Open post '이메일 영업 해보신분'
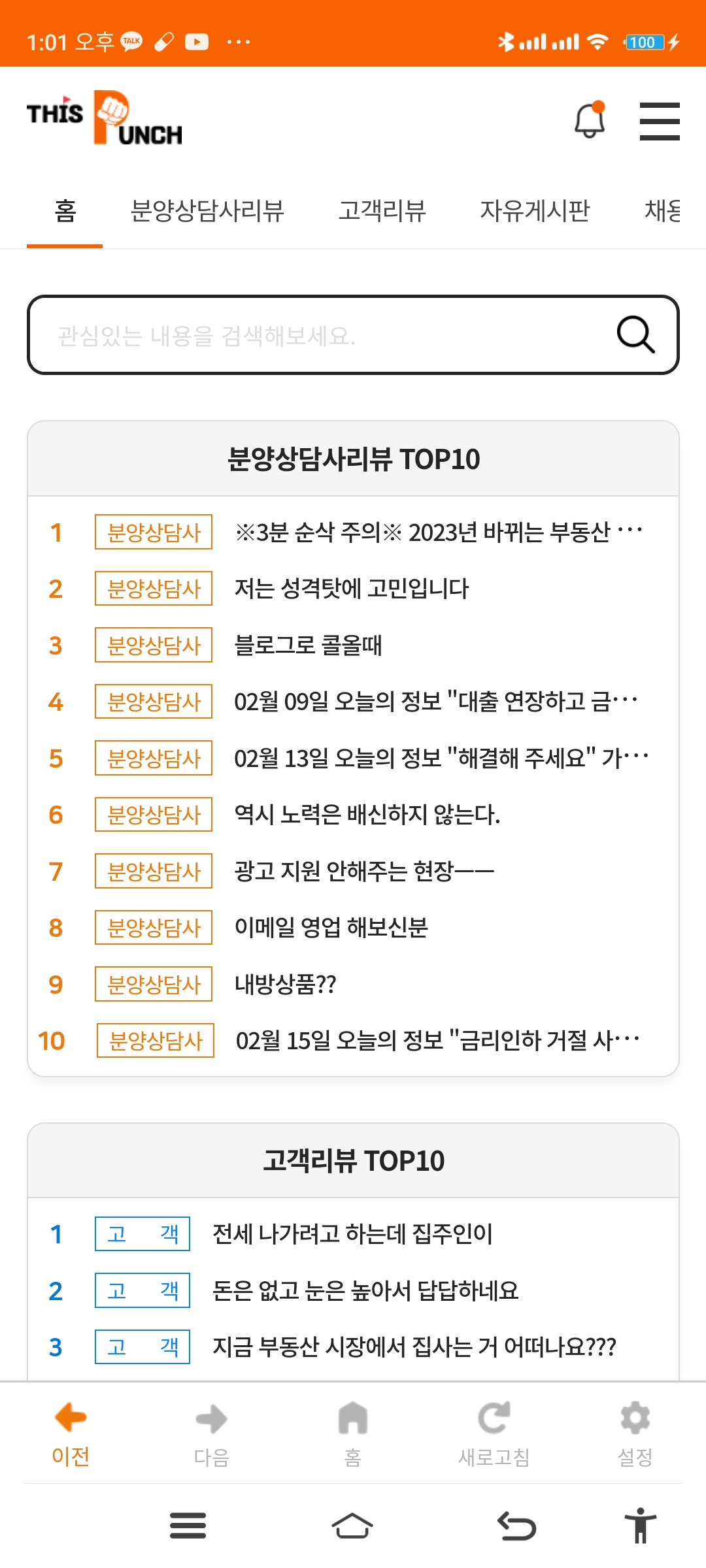This screenshot has width=706, height=1568. coord(331,928)
